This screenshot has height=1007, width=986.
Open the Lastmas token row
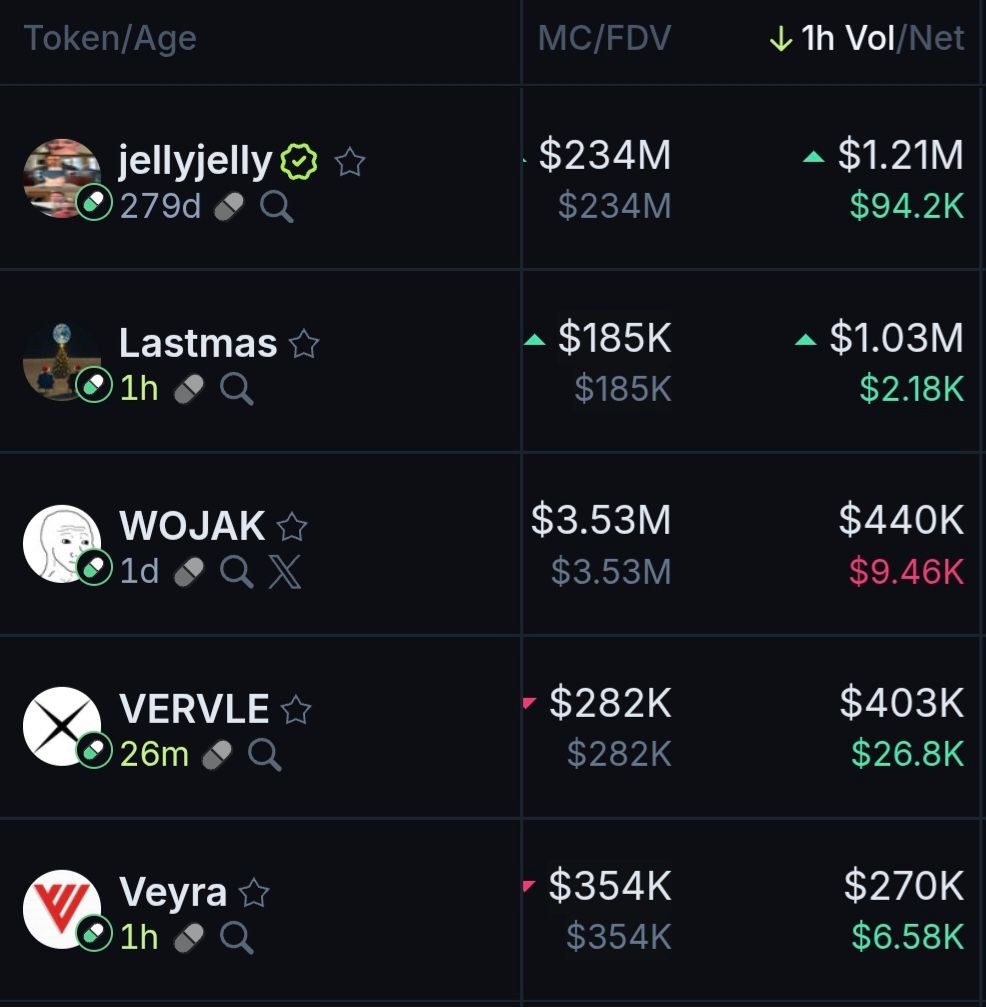[197, 343]
